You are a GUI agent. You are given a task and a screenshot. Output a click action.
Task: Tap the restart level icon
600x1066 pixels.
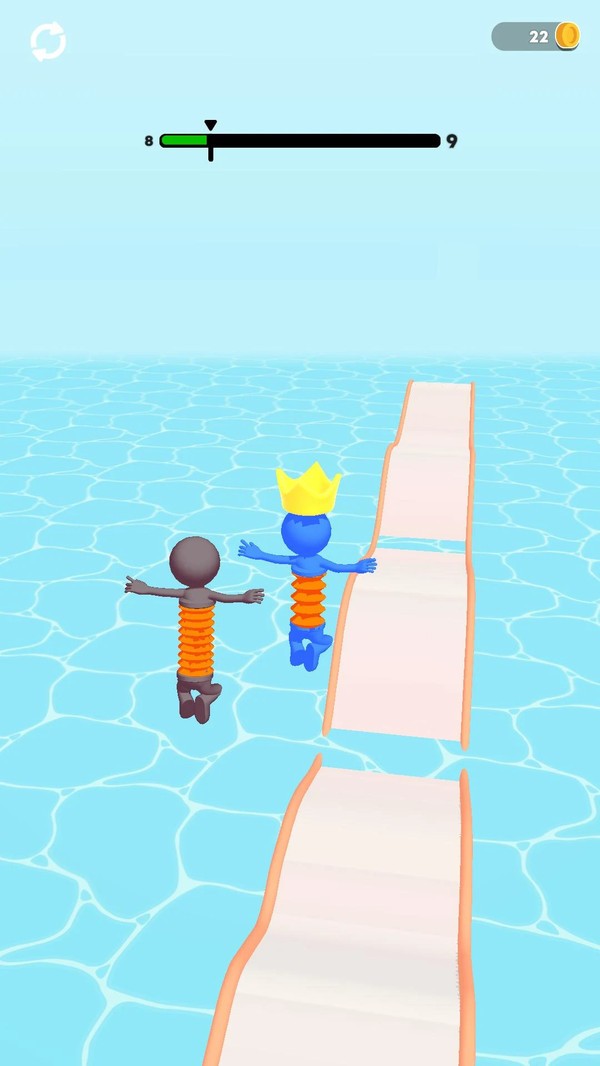point(48,42)
